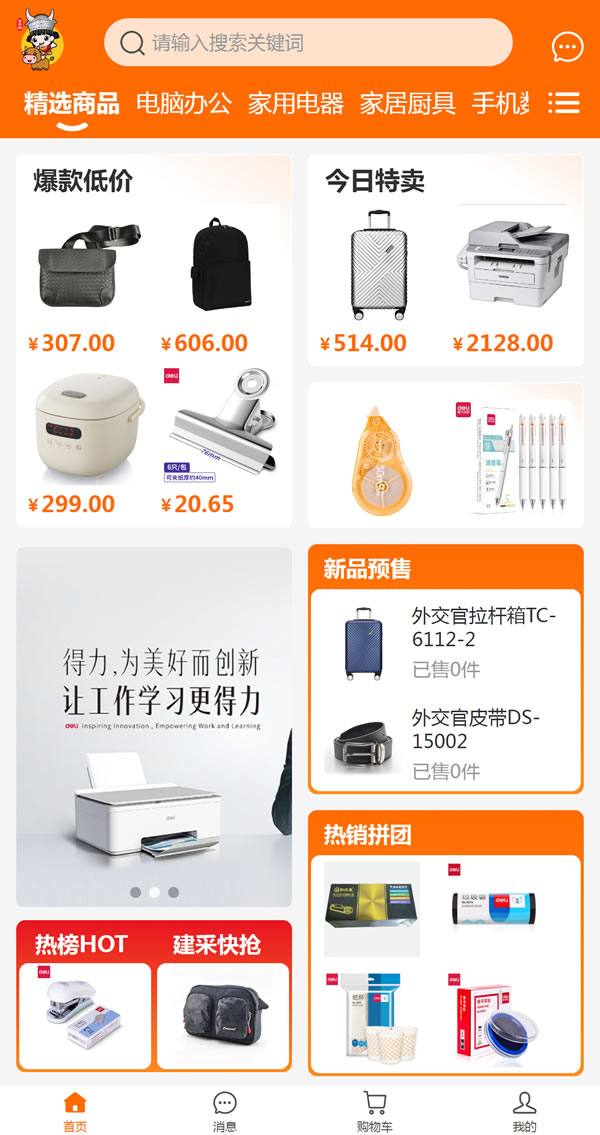View the rice cooker priced ¥299.00
The height and width of the screenshot is (1135, 600).
pyautogui.click(x=85, y=428)
